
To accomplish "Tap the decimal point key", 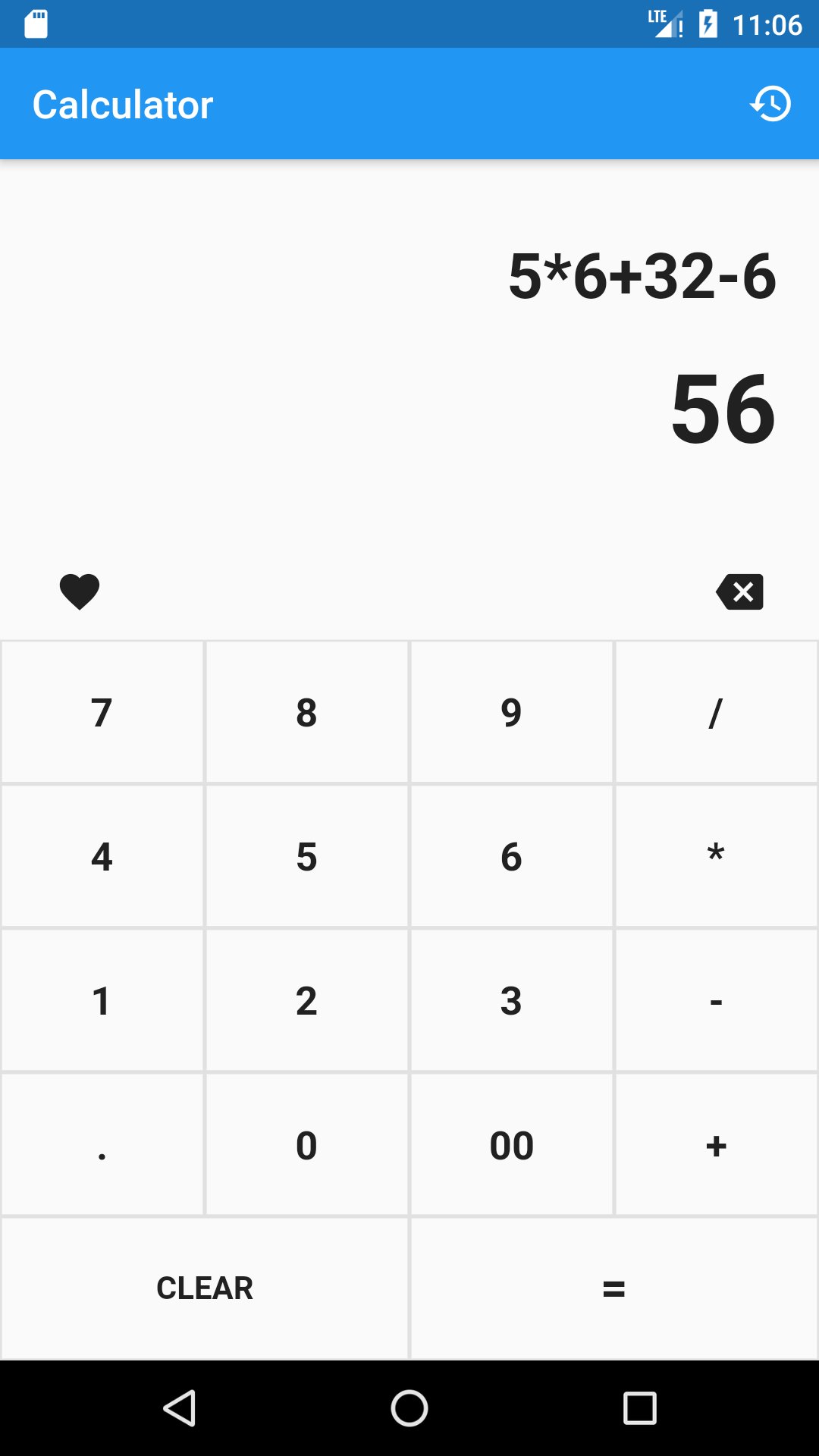I will [102, 1145].
